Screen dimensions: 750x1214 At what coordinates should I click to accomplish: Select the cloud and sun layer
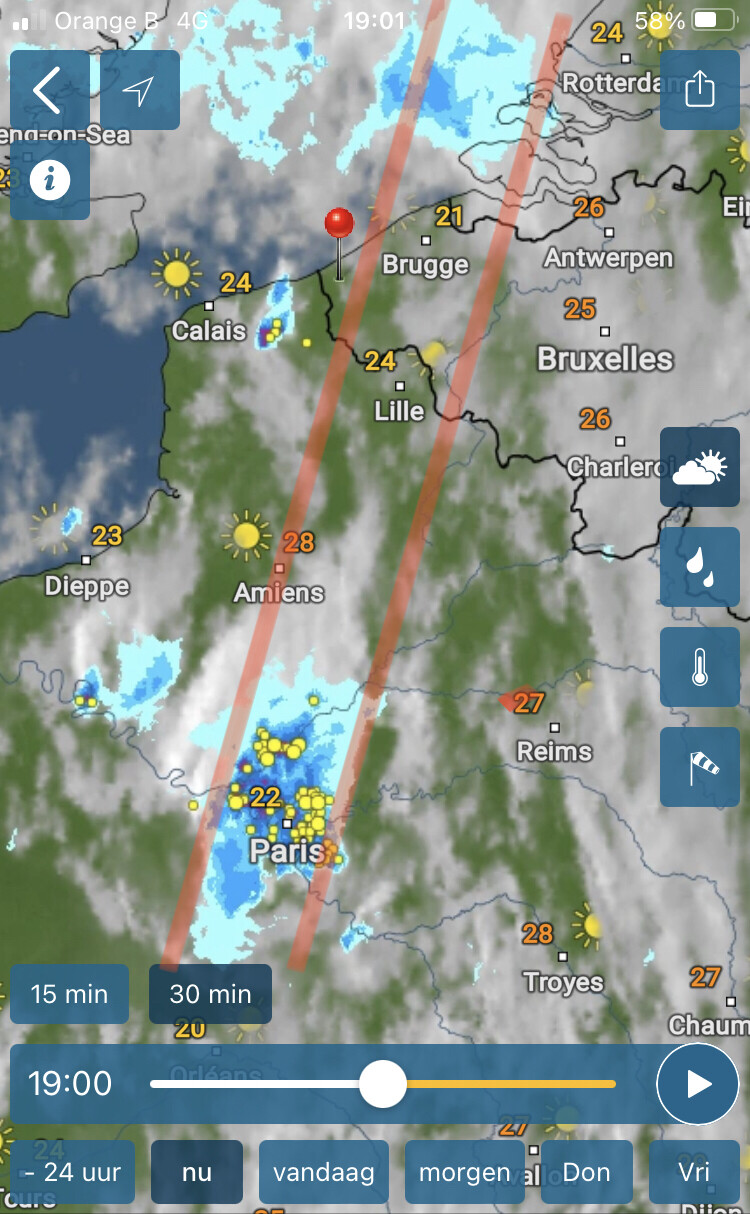pyautogui.click(x=700, y=467)
